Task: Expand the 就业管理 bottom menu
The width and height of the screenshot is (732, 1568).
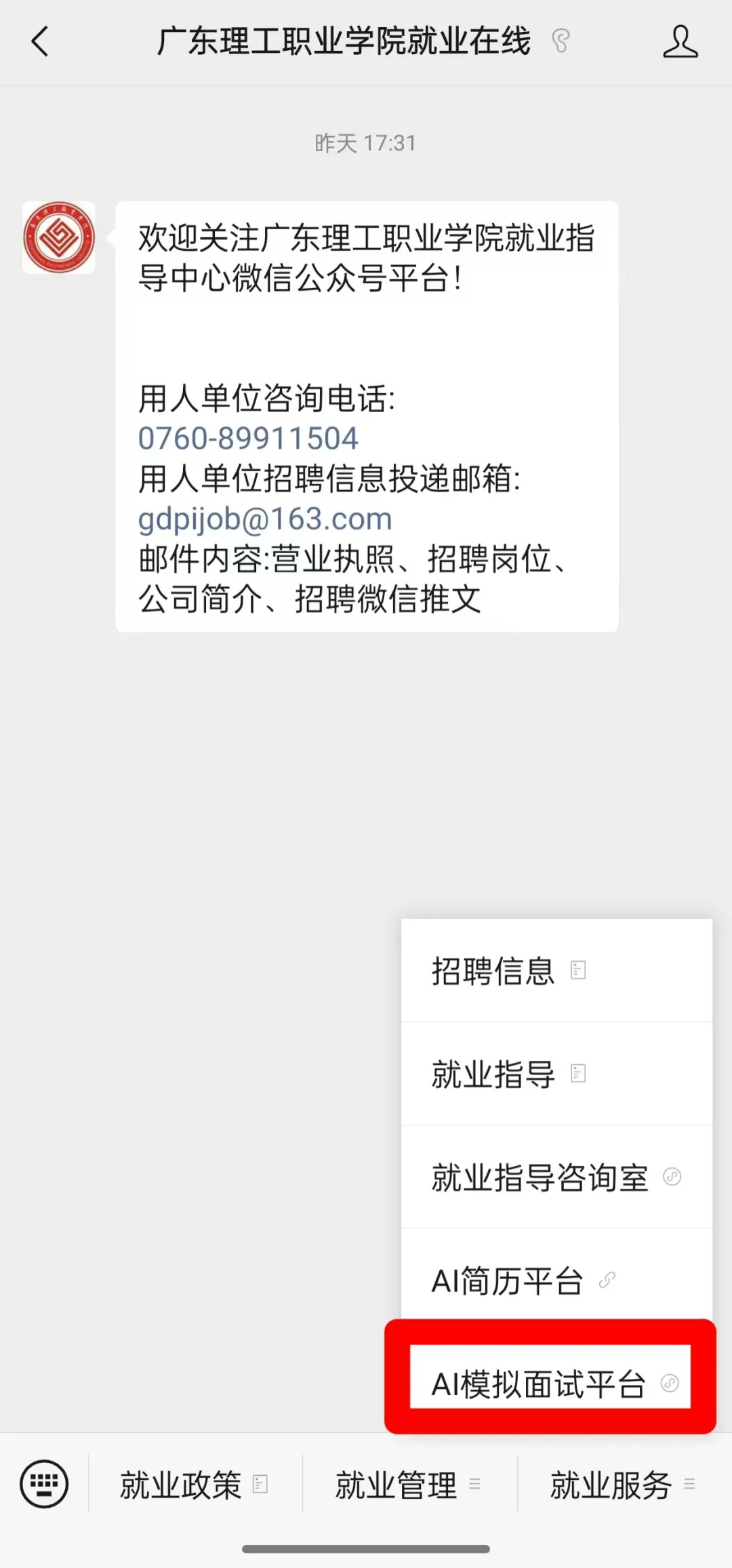Action: coord(409,1484)
